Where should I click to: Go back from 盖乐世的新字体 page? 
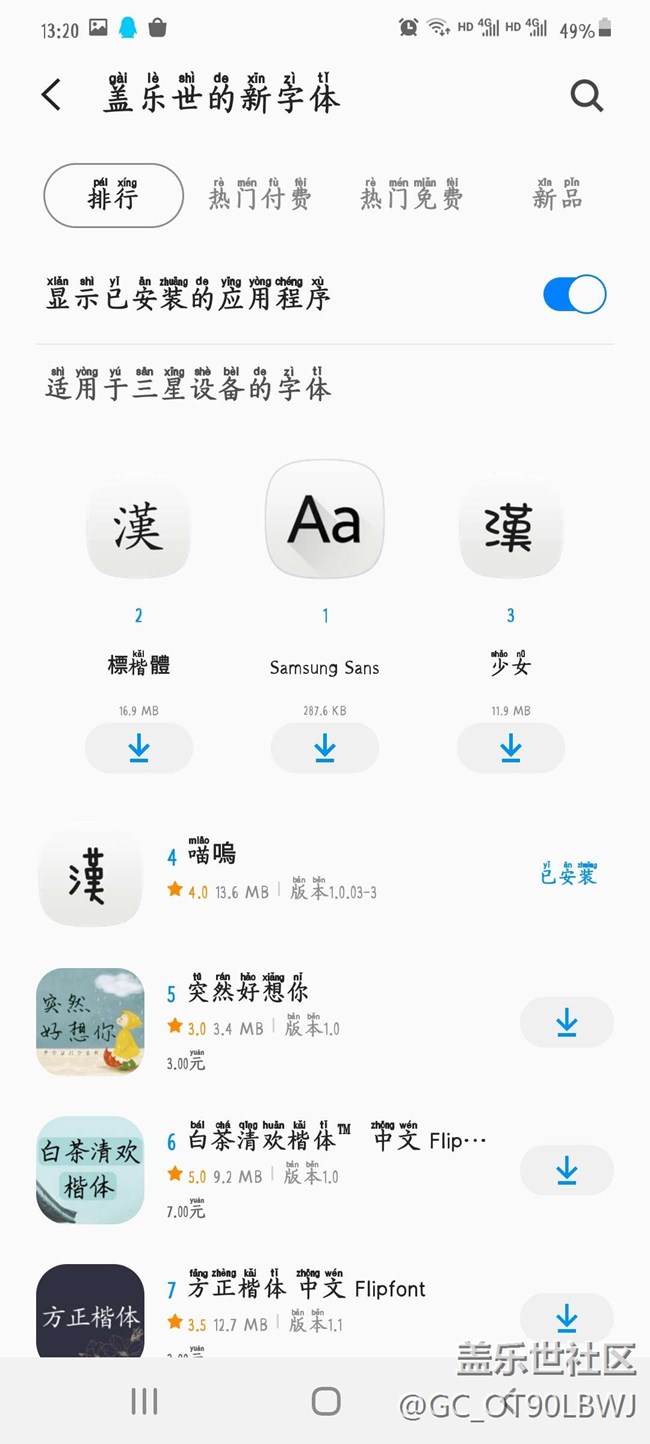[52, 96]
